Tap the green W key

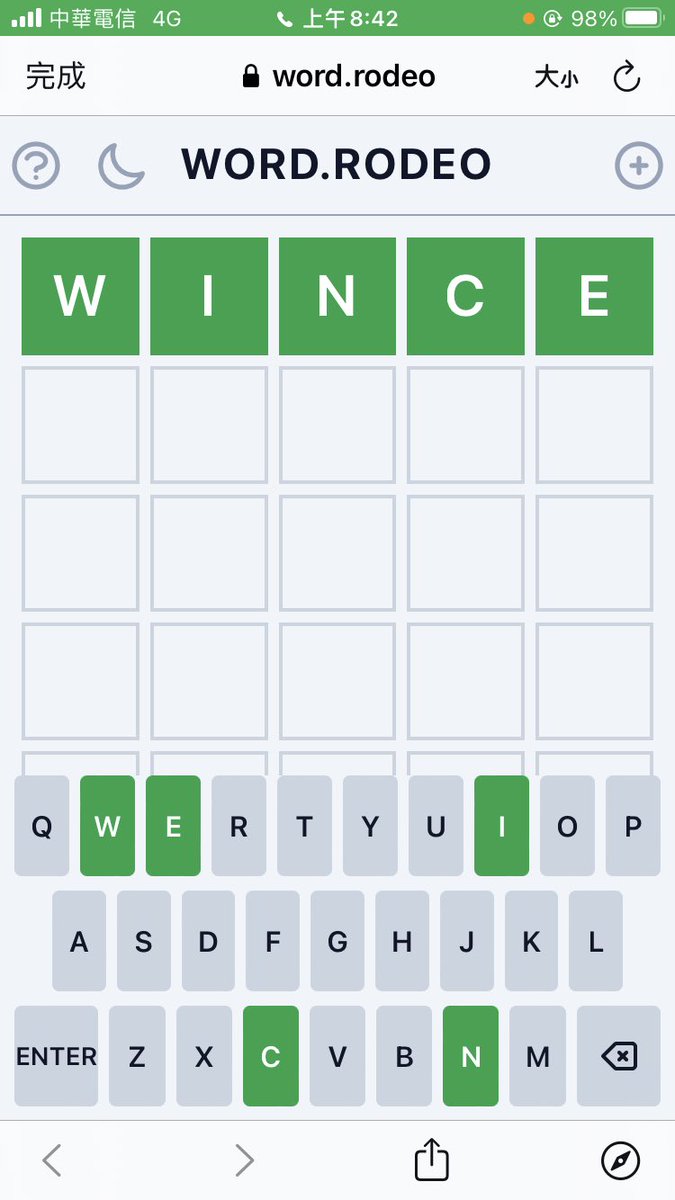[107, 826]
